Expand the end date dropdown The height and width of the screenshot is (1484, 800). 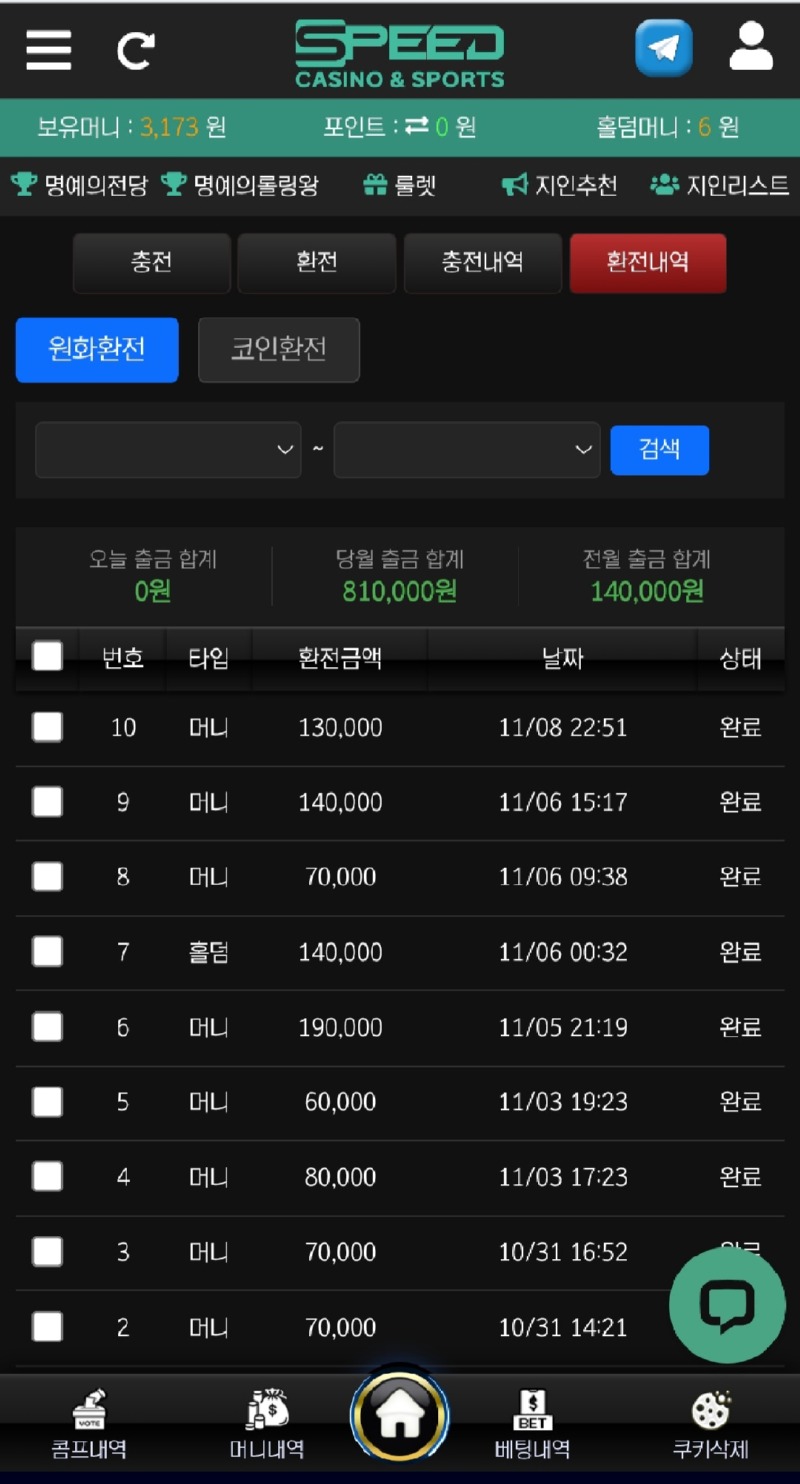tap(466, 450)
